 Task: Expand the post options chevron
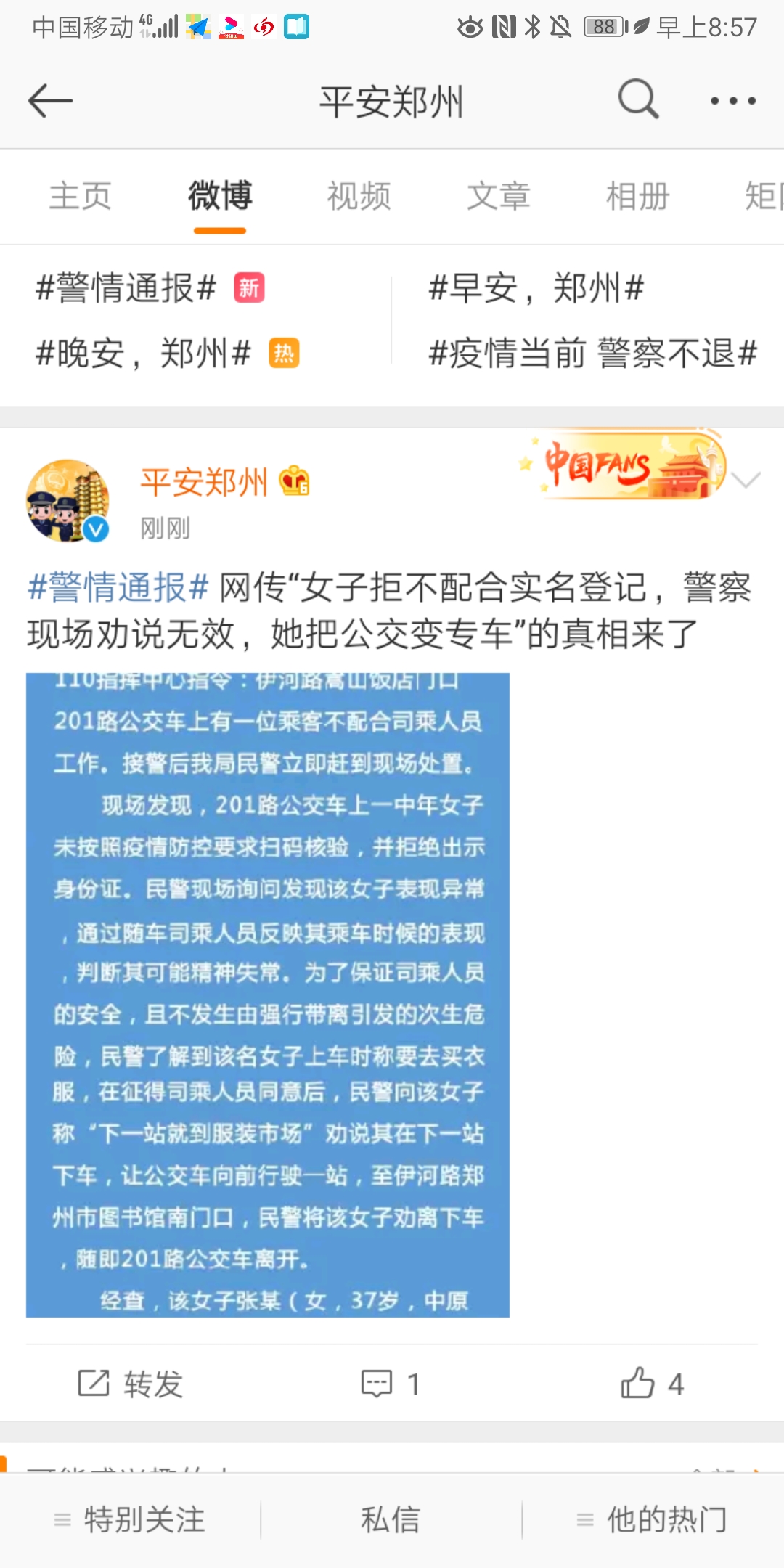pos(746,480)
